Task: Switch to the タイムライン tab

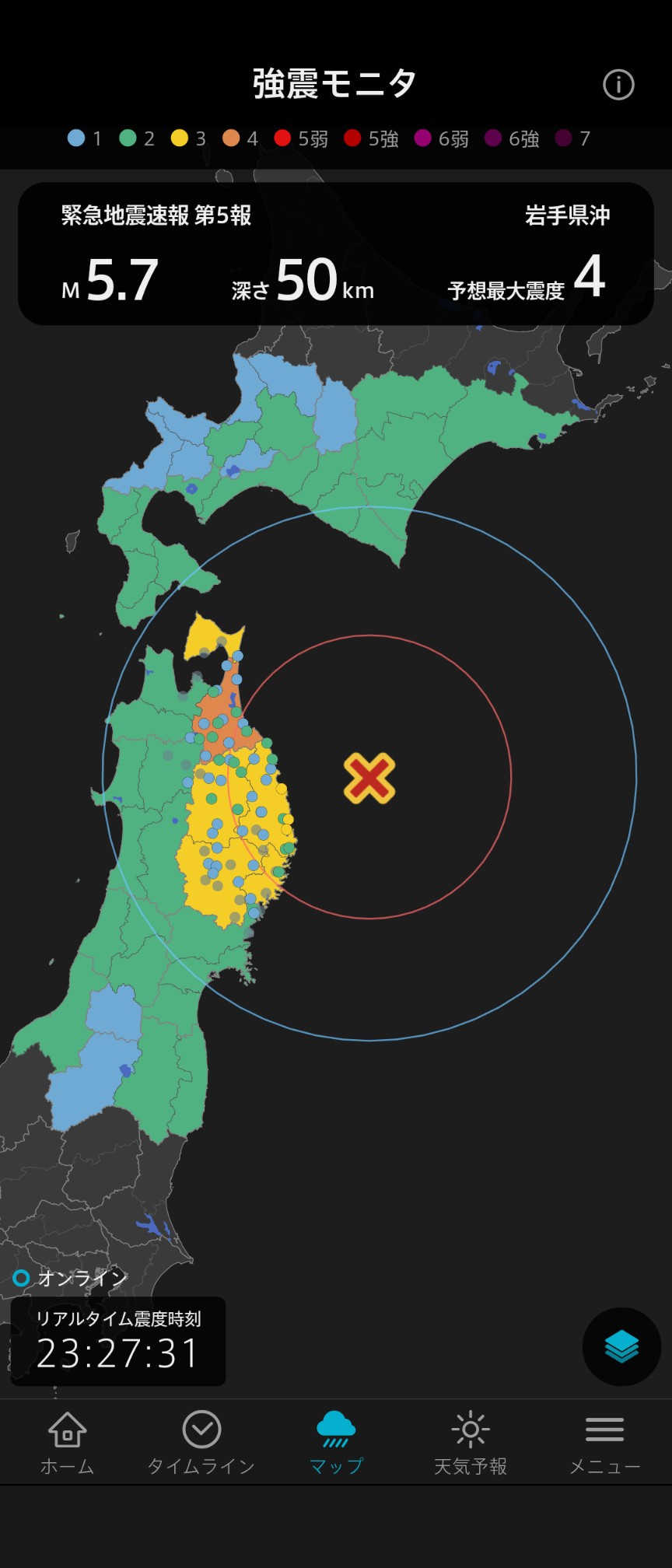Action: coord(201,1441)
